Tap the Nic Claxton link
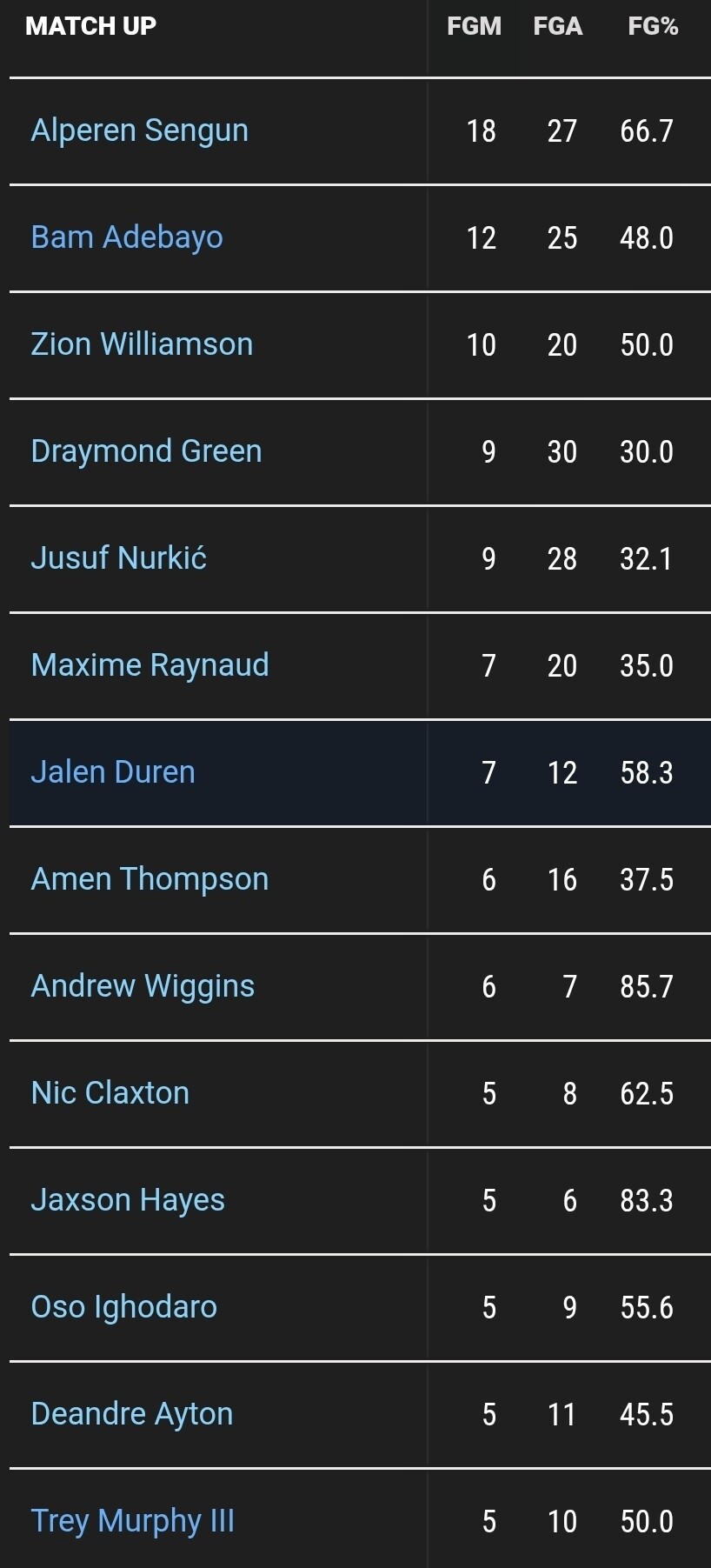 click(110, 1093)
